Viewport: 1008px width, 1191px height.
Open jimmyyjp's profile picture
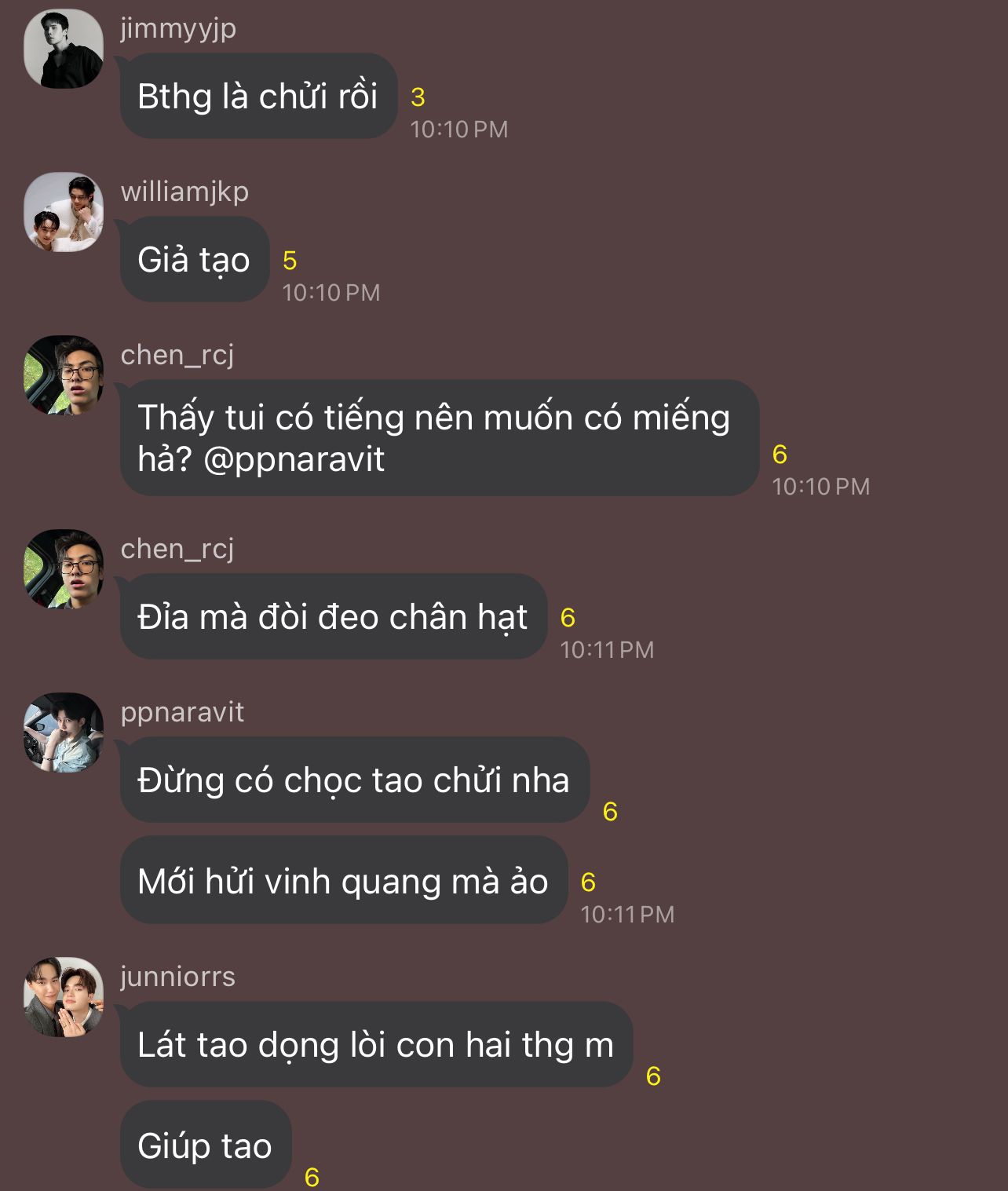64,49
